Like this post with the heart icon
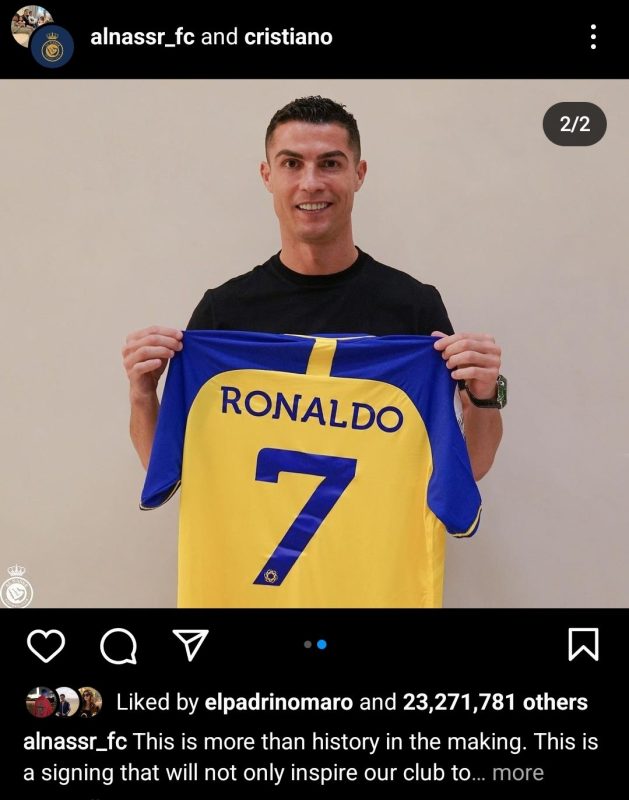The height and width of the screenshot is (800, 629). pyautogui.click(x=45, y=646)
